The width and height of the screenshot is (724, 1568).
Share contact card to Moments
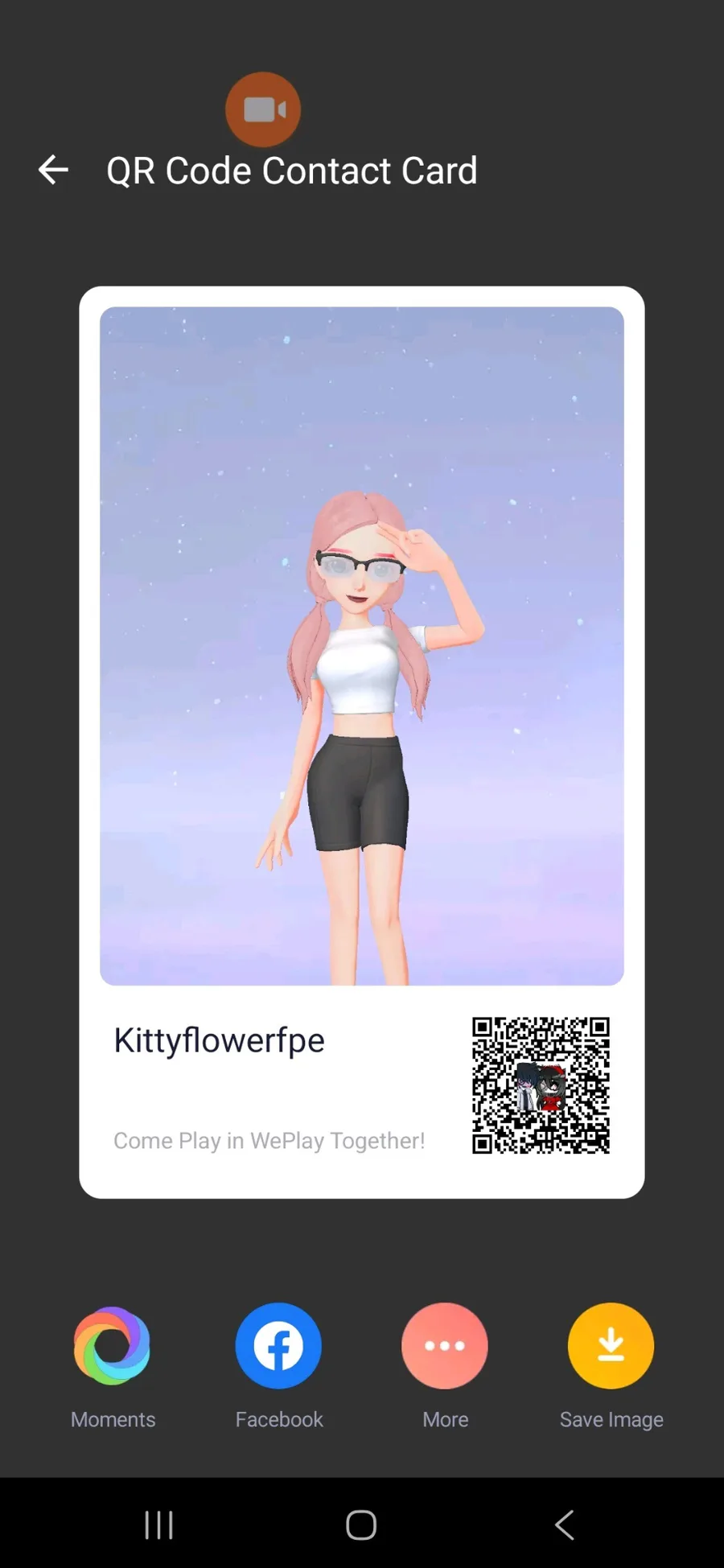[x=112, y=1346]
